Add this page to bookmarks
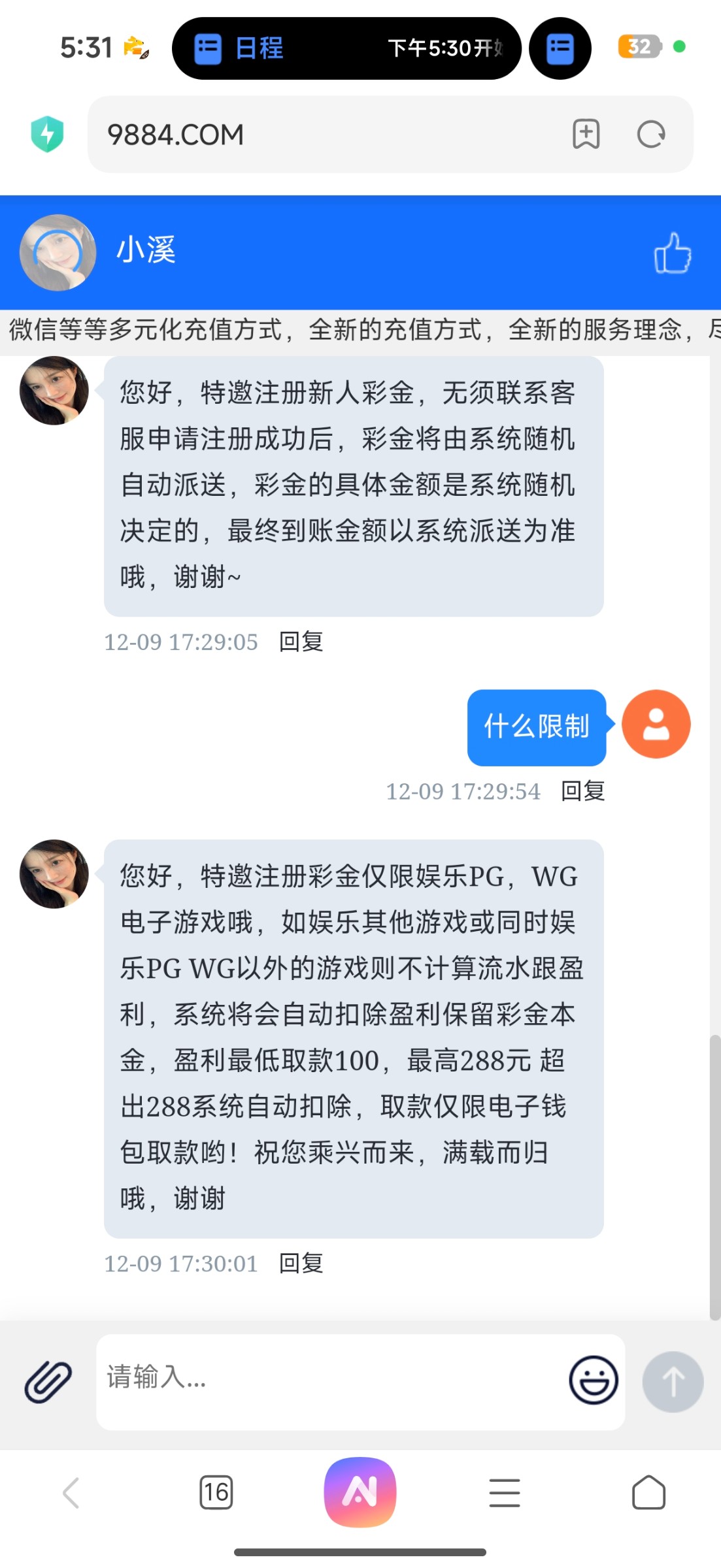The image size is (721, 1568). coord(586,135)
